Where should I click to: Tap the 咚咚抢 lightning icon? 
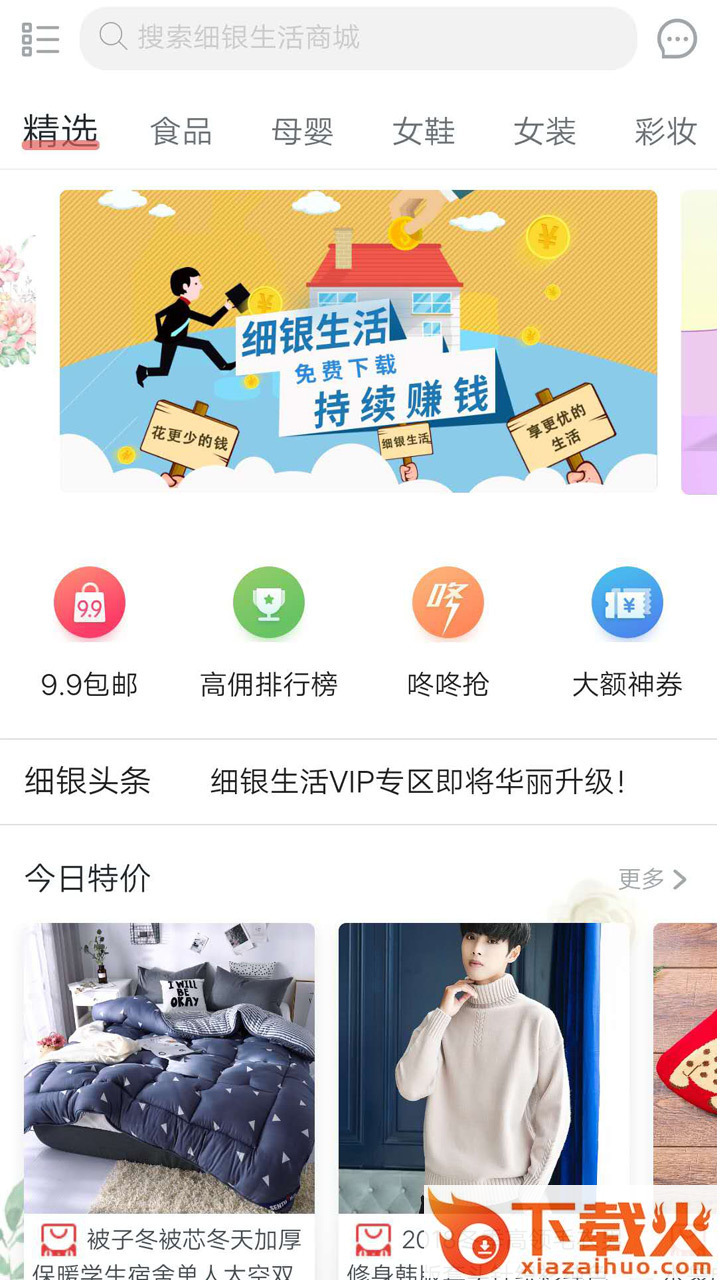448,602
